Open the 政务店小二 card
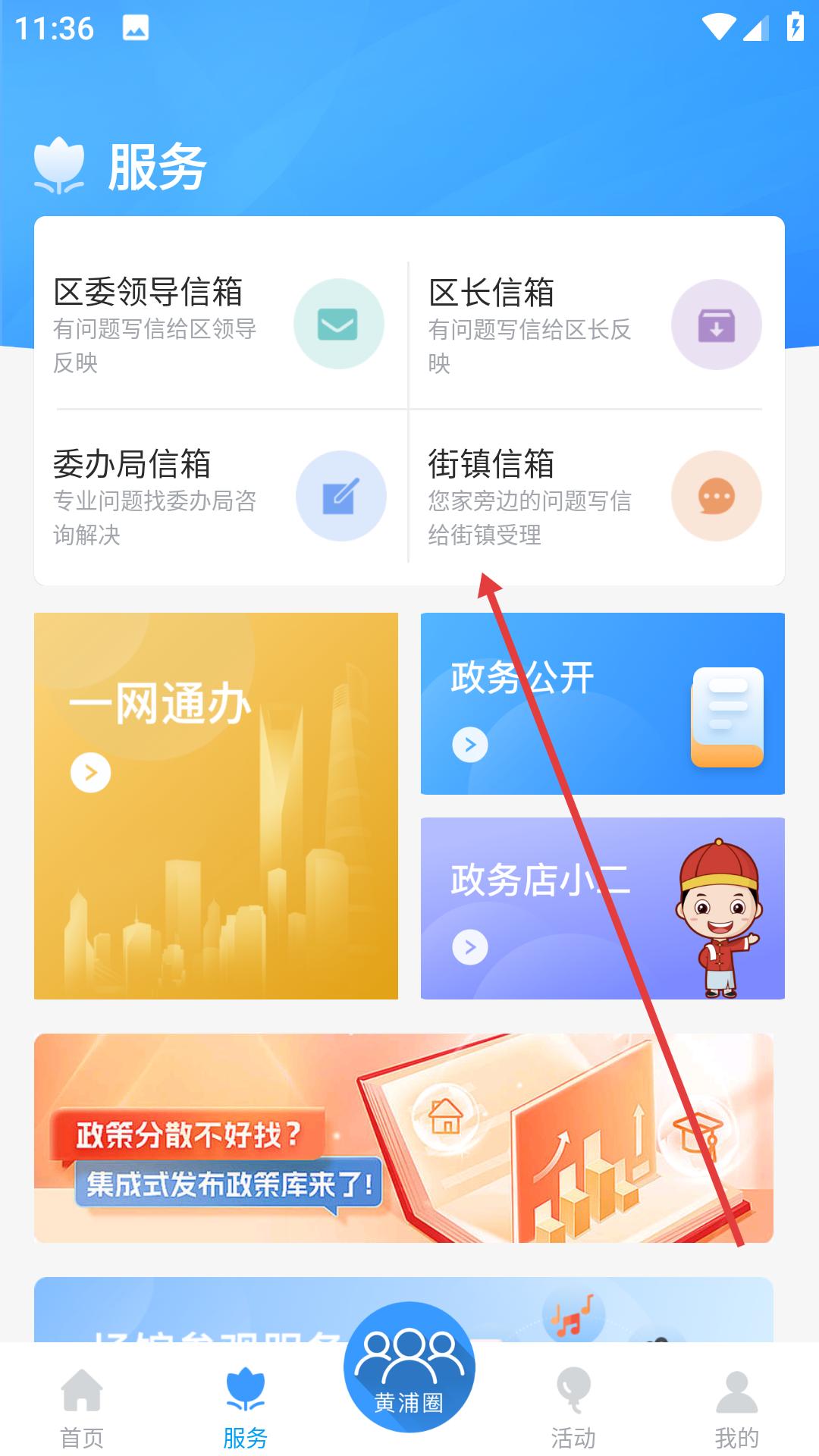Viewport: 819px width, 1456px height. (603, 908)
